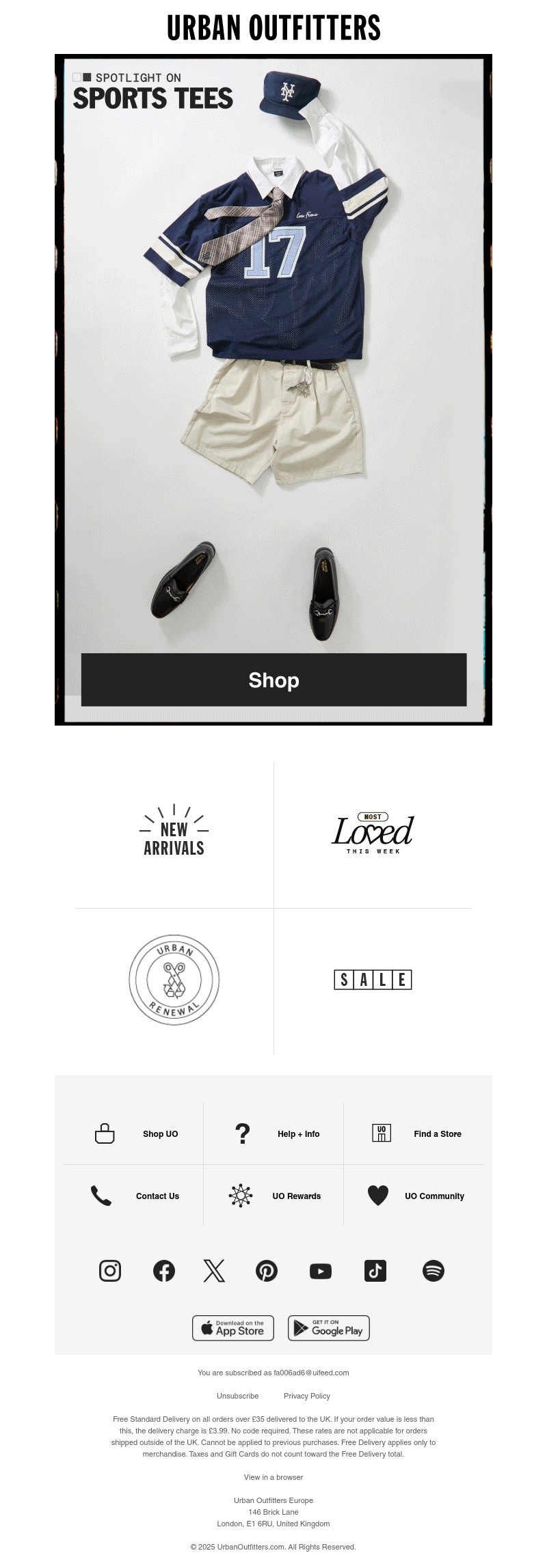The height and width of the screenshot is (1568, 547).
Task: Browse the Sale tile
Action: [x=373, y=980]
